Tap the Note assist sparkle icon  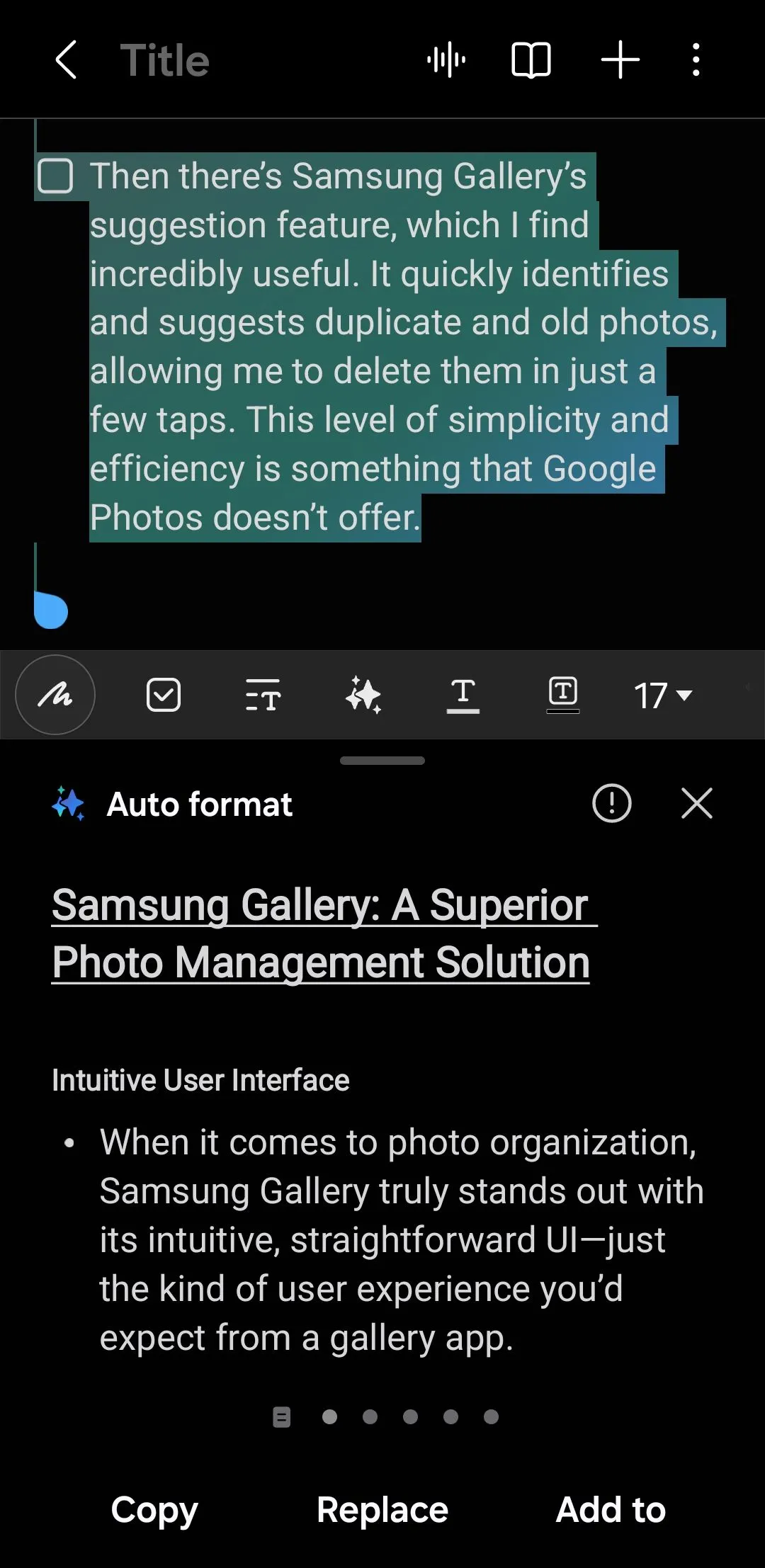[x=363, y=695]
